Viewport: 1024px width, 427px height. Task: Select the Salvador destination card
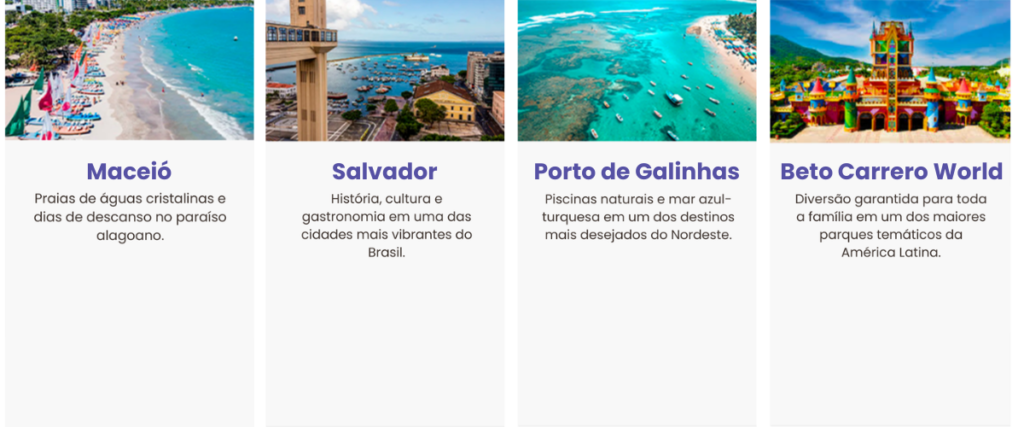(385, 171)
